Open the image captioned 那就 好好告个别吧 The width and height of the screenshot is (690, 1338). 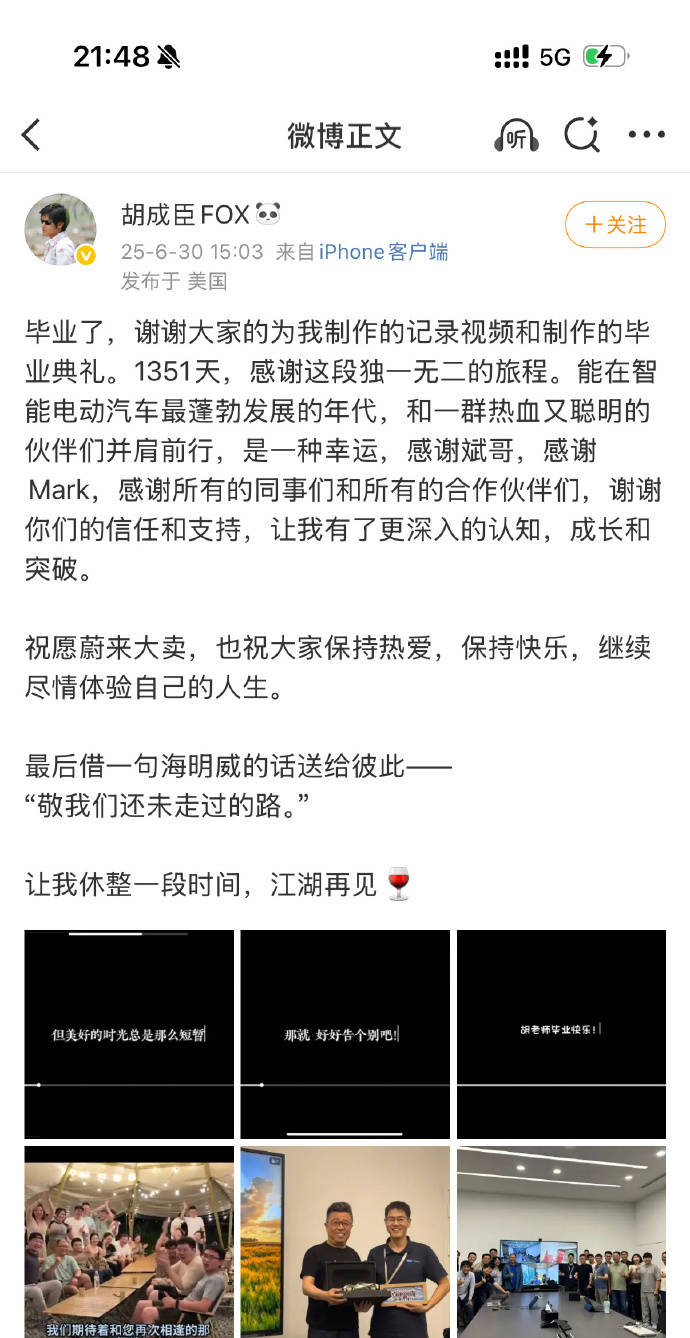coord(345,1034)
